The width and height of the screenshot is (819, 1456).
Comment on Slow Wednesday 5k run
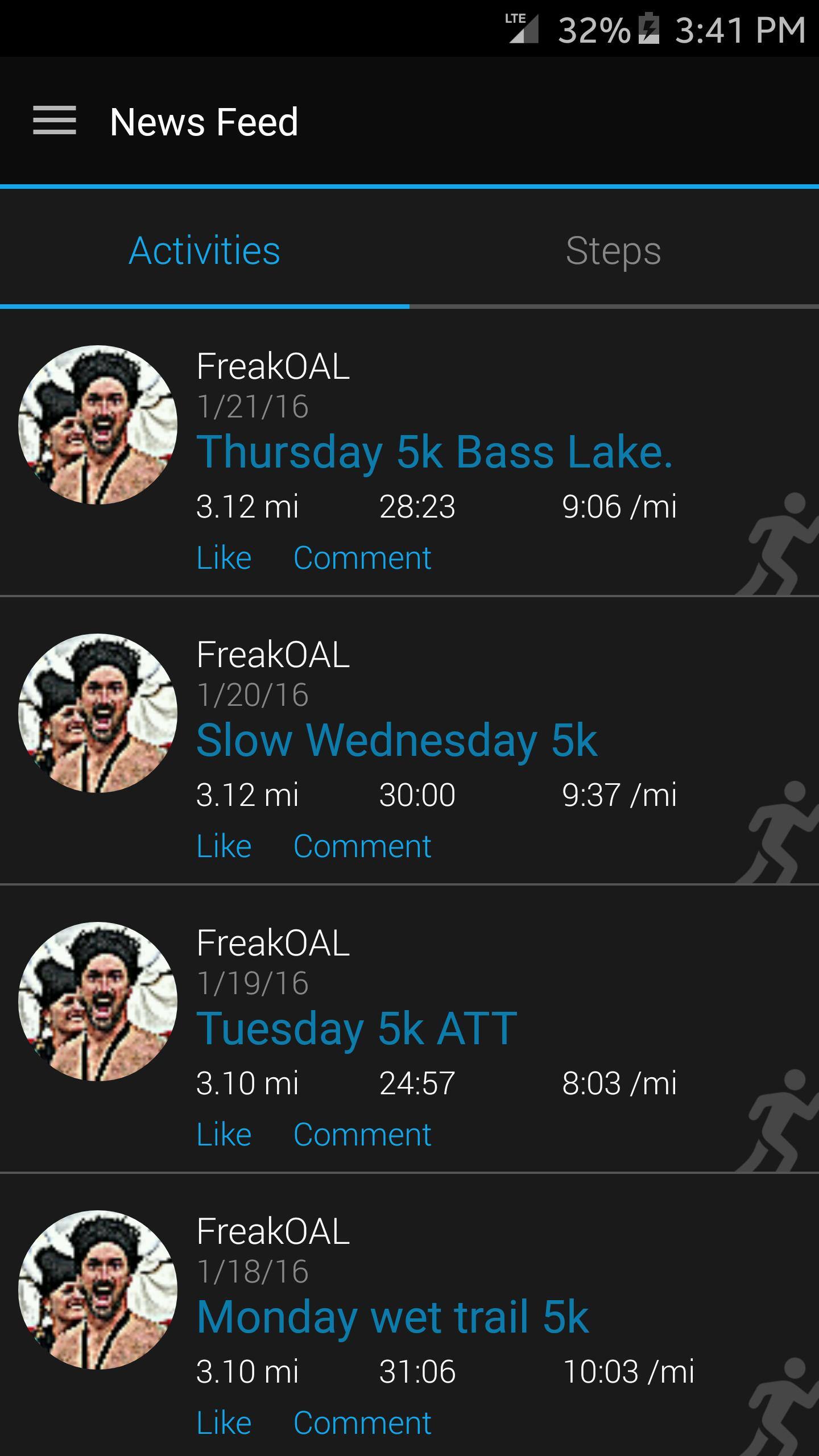point(362,846)
